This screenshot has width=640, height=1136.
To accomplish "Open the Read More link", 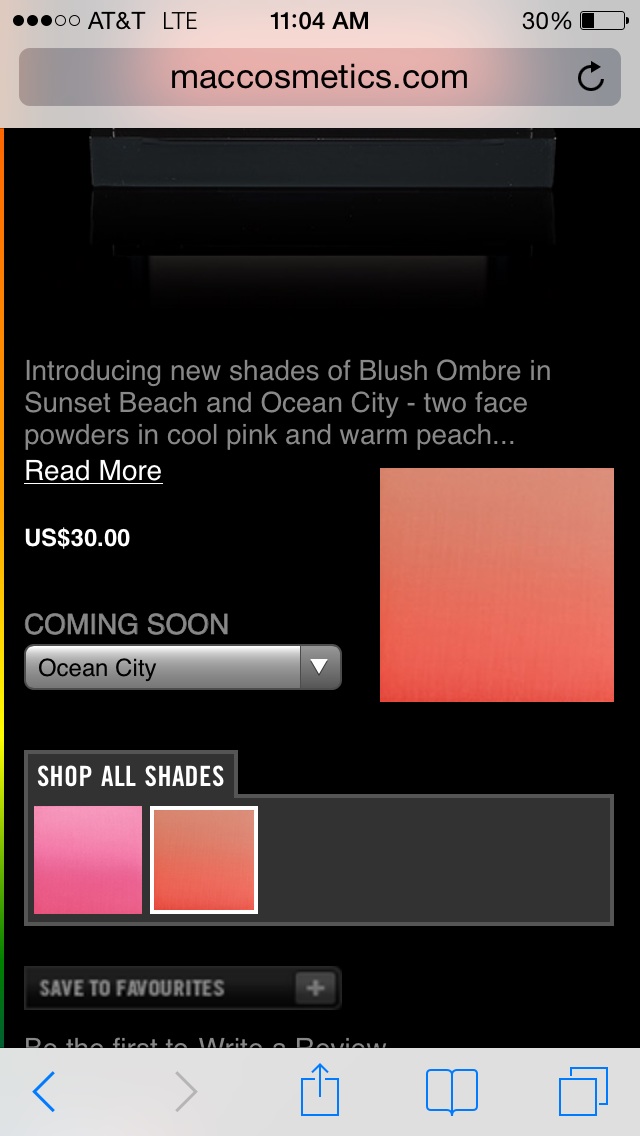I will (x=93, y=471).
